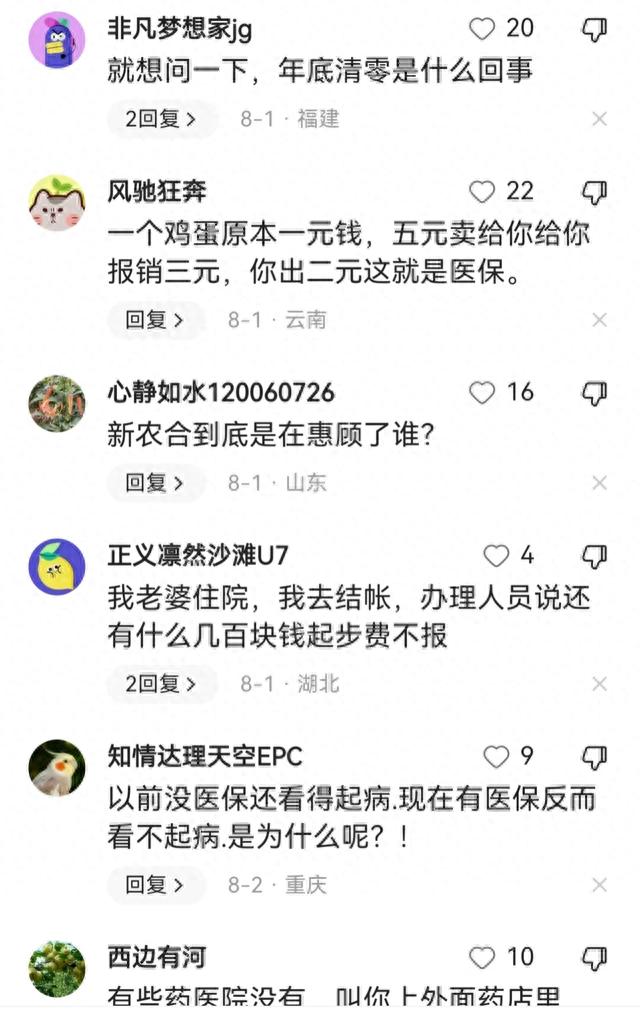This screenshot has width=640, height=1013.
Task: Expand the 2 replies under 非凡梦想家jg's comment
Action: click(161, 119)
